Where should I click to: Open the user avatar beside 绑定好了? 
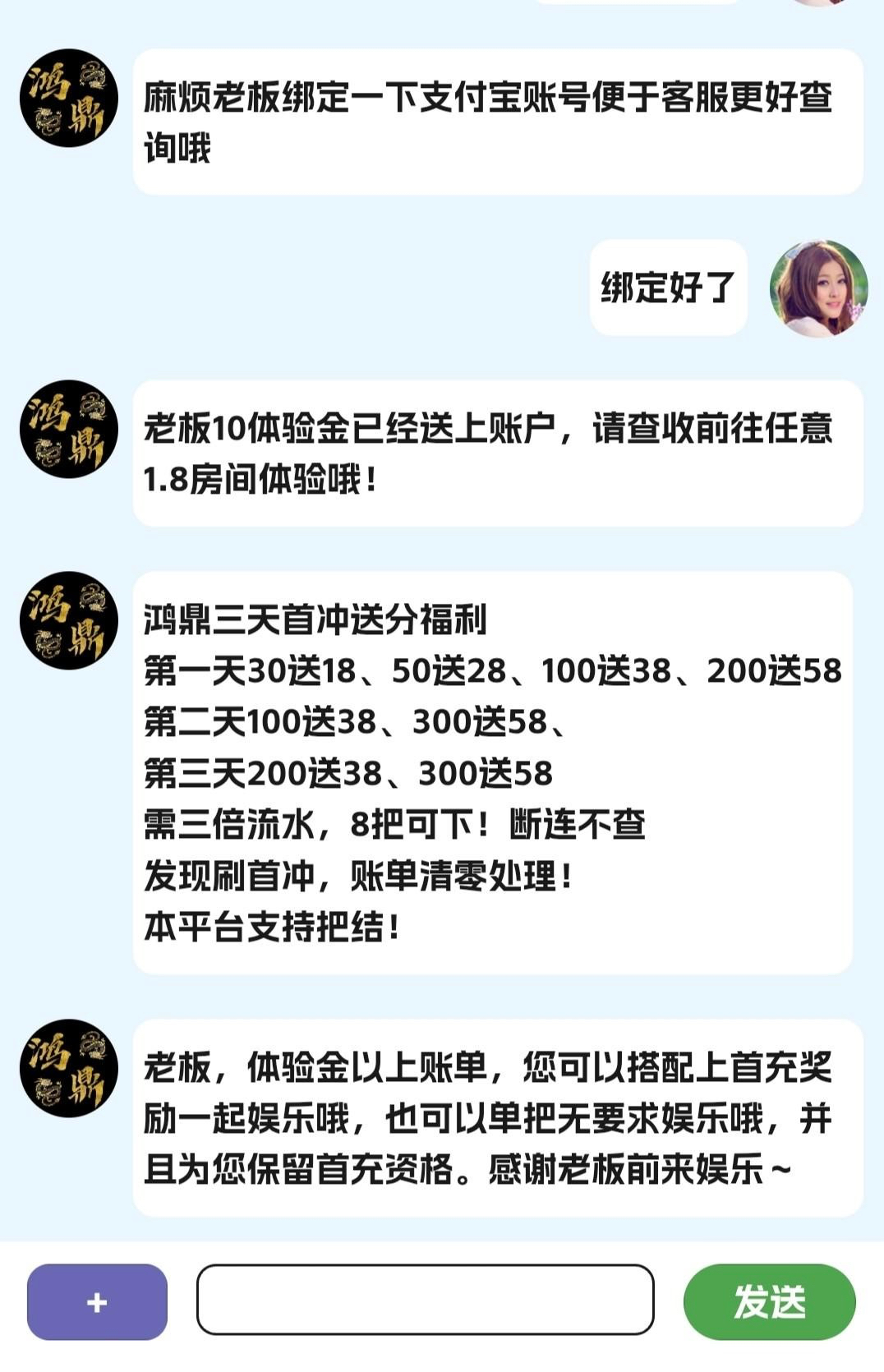(x=818, y=288)
